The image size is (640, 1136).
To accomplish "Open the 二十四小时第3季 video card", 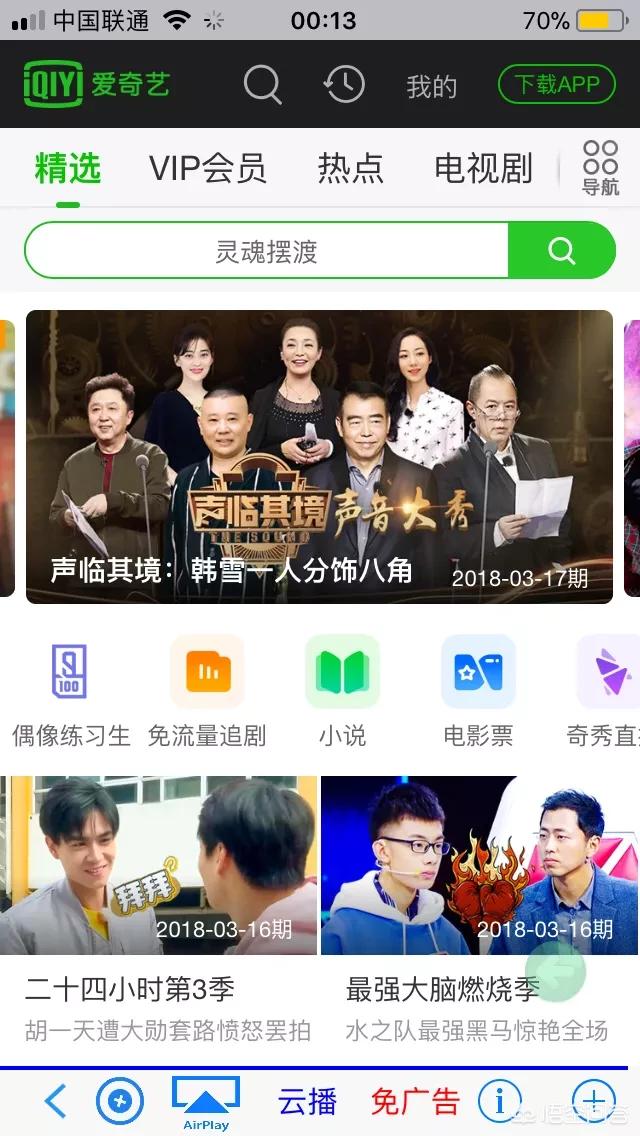I will pyautogui.click(x=158, y=910).
